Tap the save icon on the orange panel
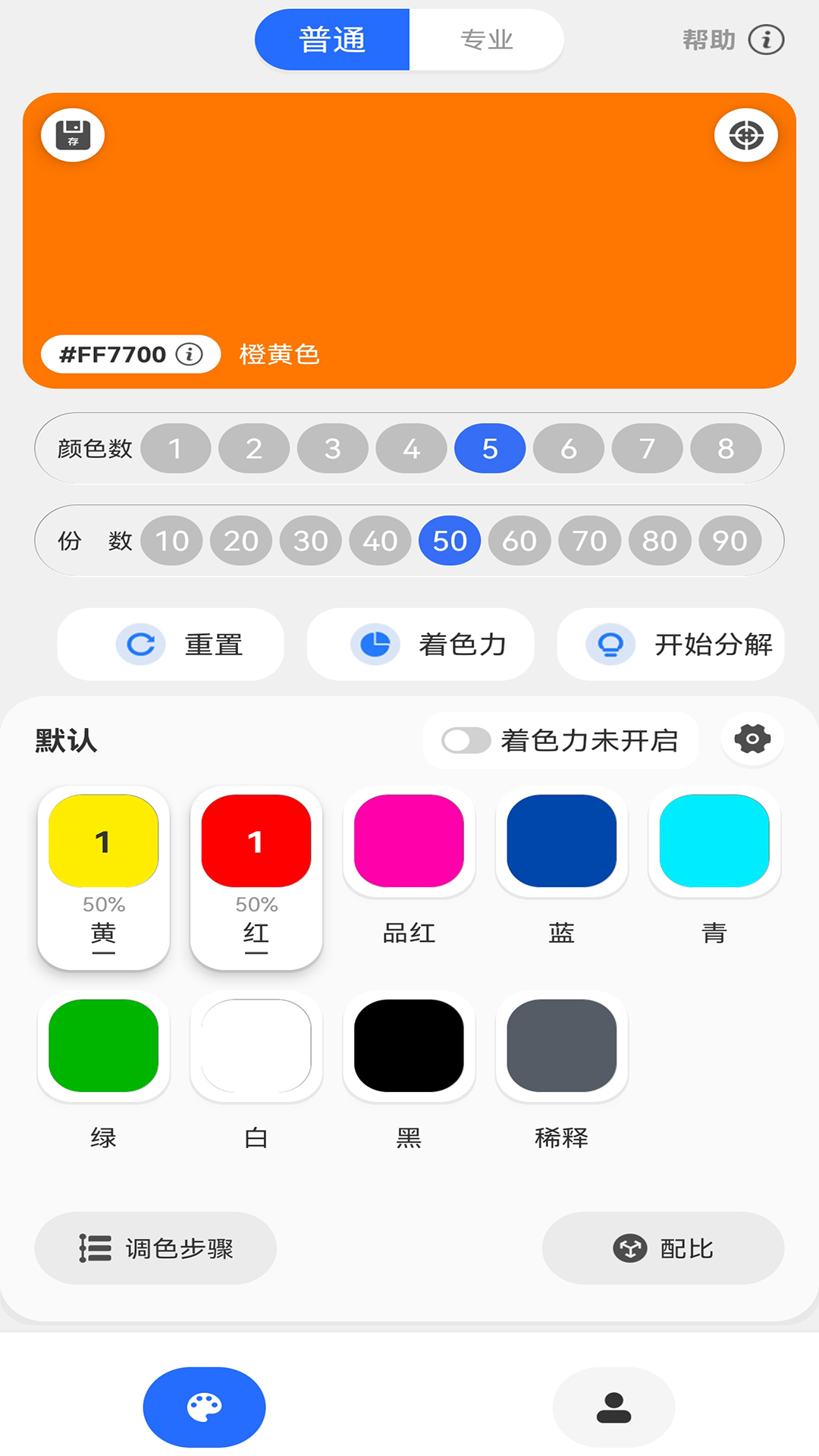This screenshot has width=819, height=1456. 73,136
